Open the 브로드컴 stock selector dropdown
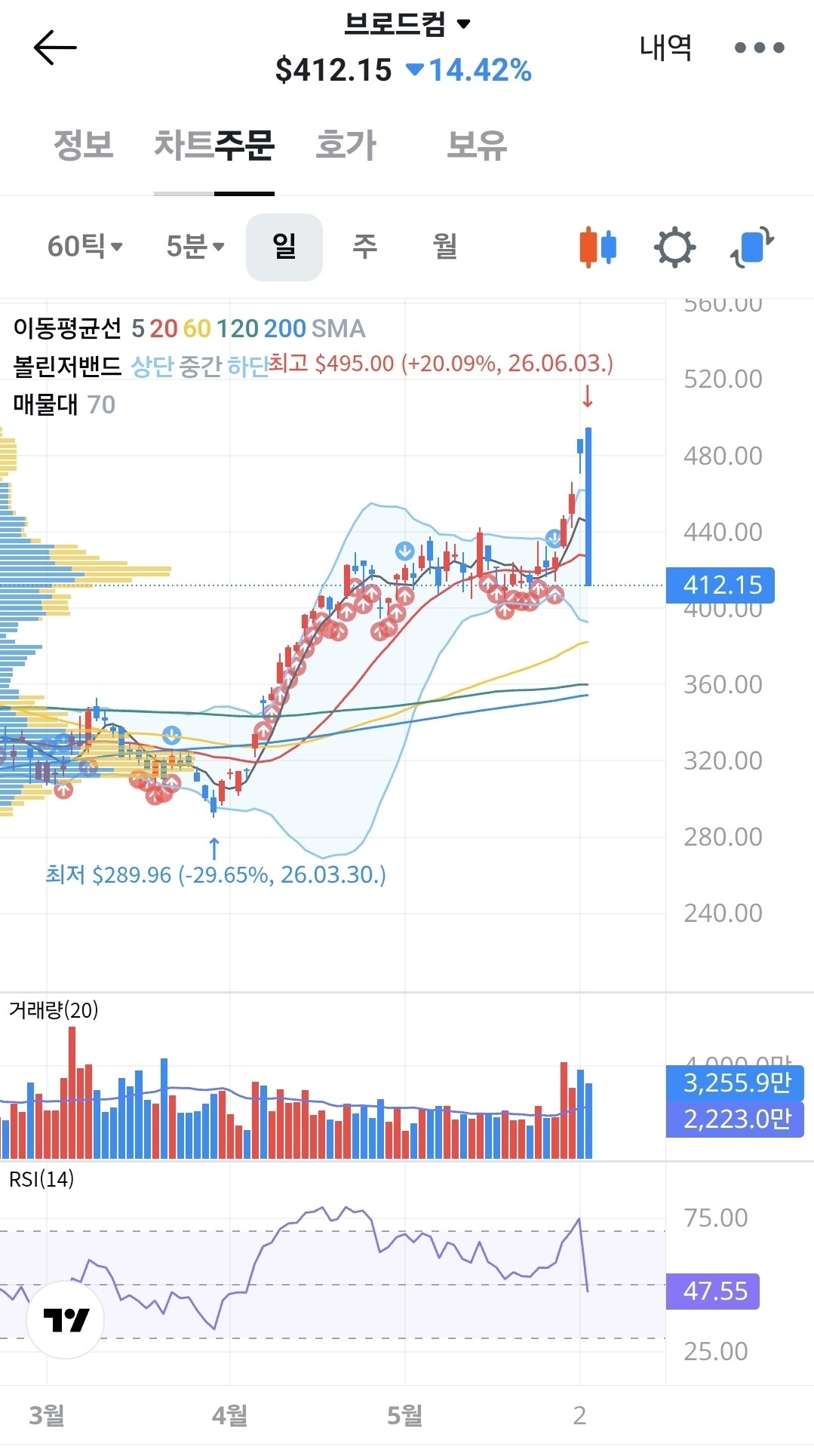 pos(407,23)
